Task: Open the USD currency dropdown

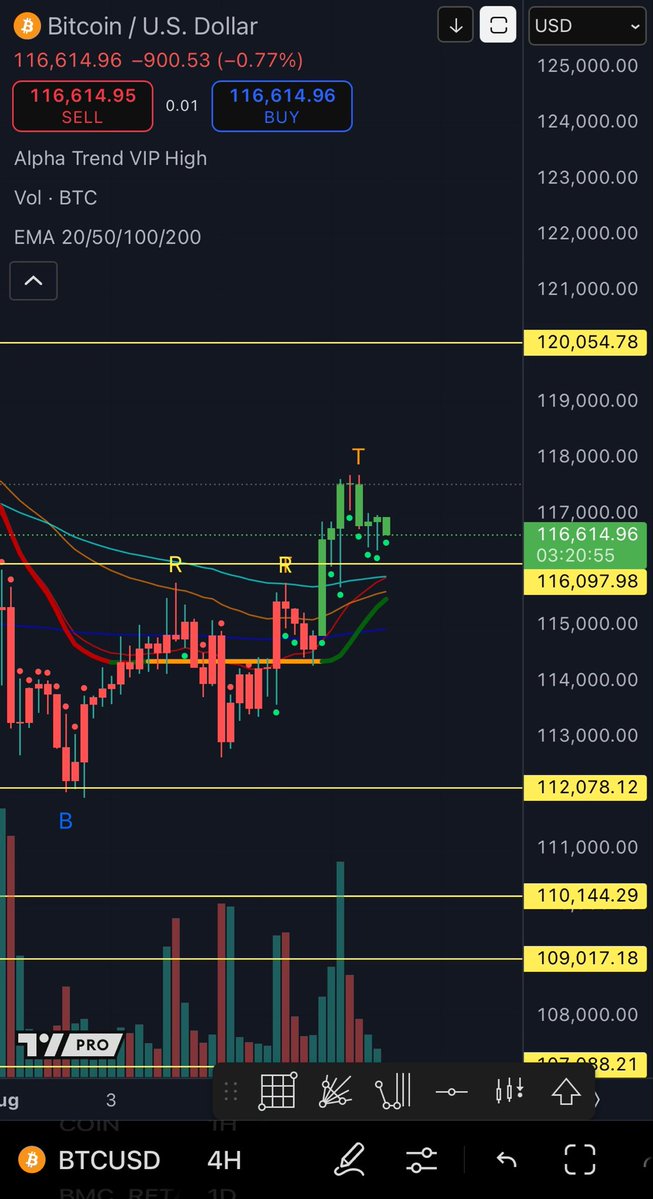Action: pos(587,26)
